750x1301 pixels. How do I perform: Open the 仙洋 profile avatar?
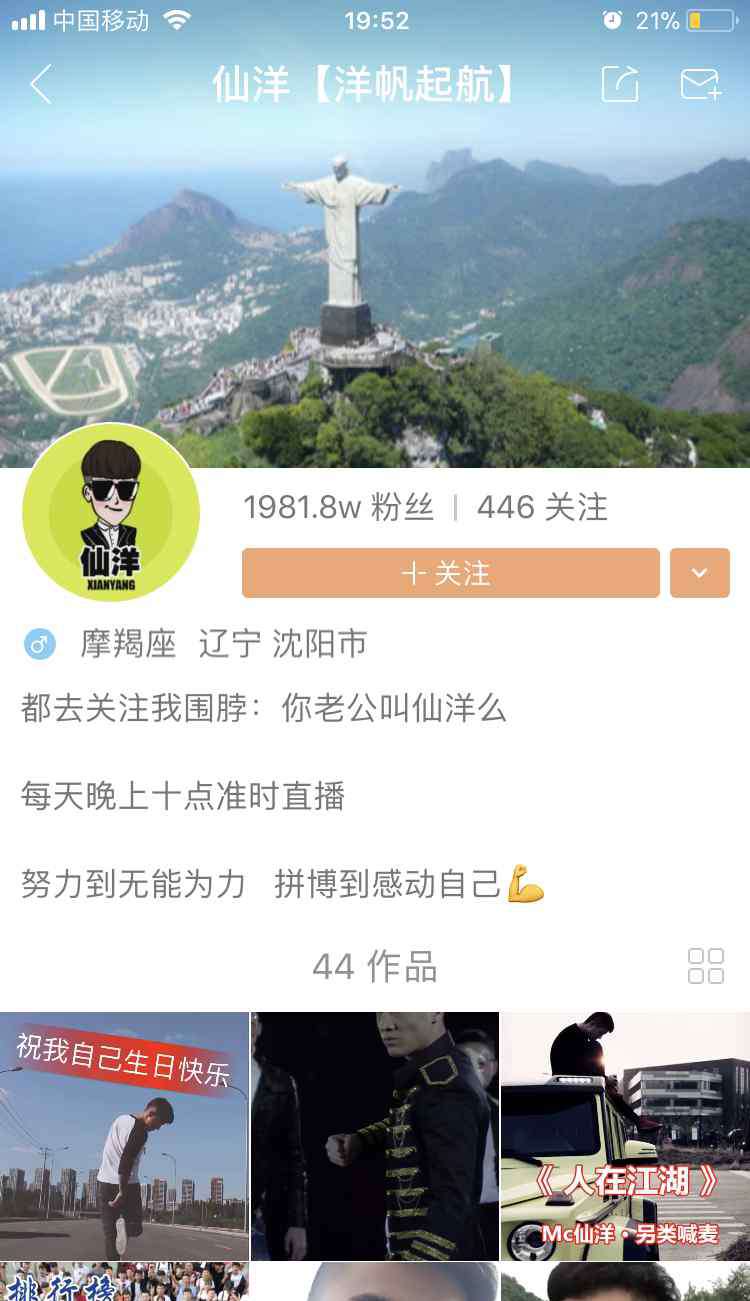coord(111,513)
